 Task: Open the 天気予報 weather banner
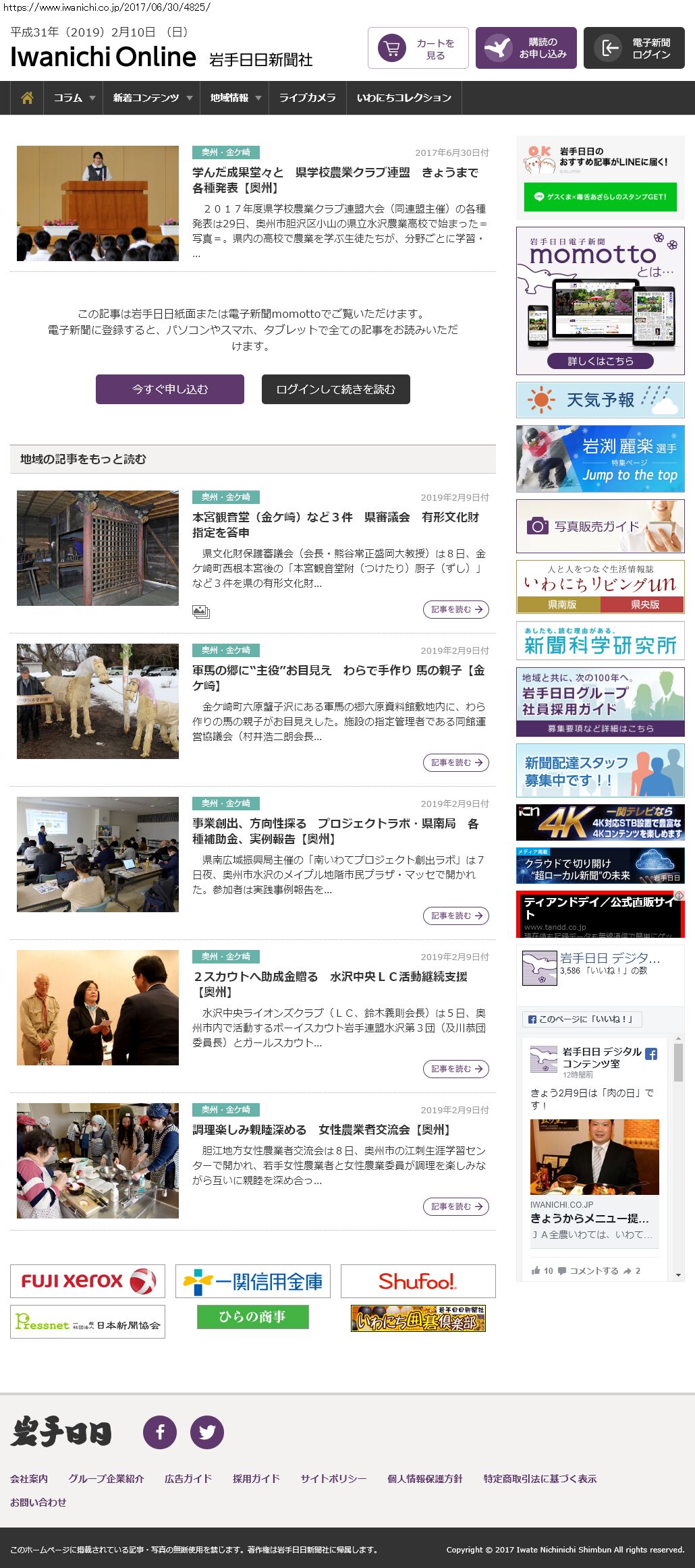tap(600, 400)
